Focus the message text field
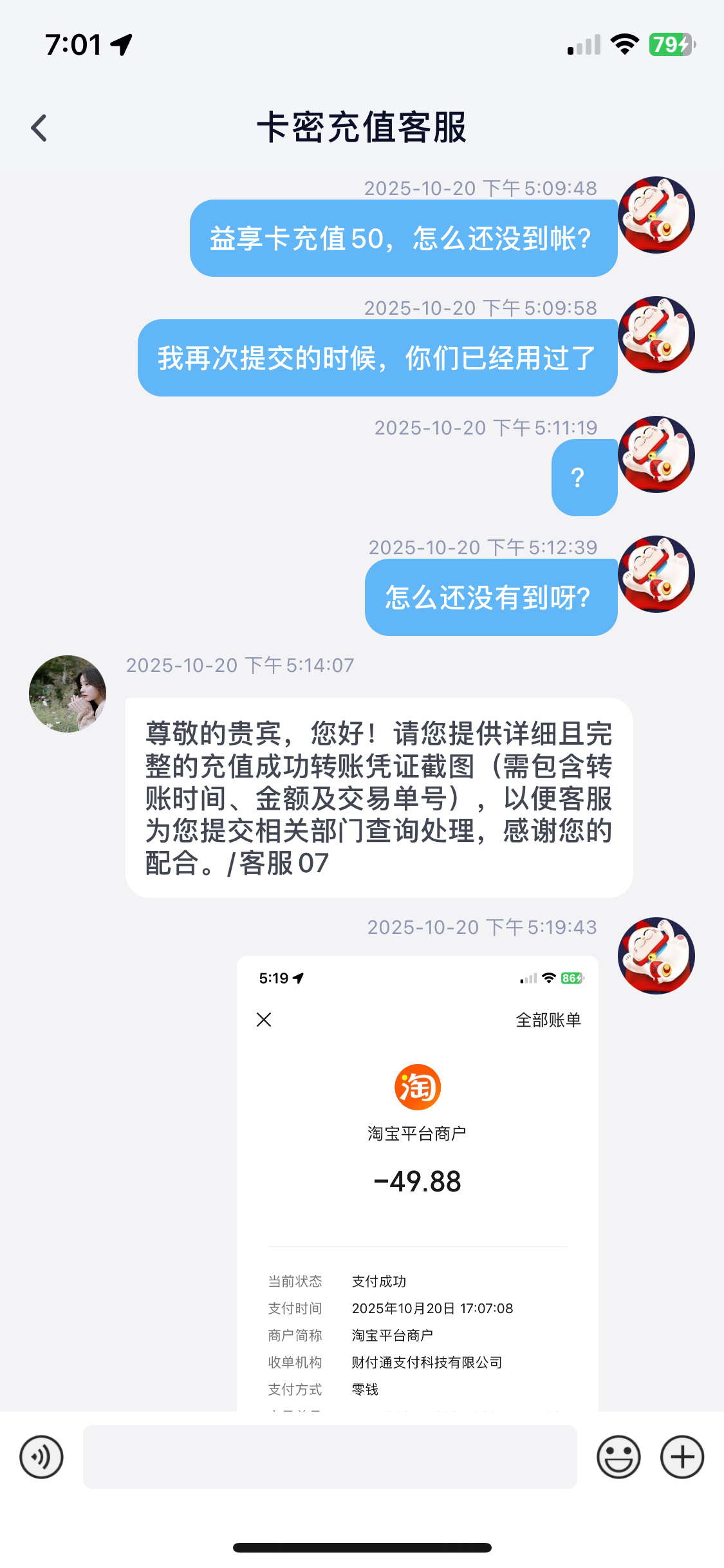Viewport: 724px width, 1568px height. point(330,1457)
